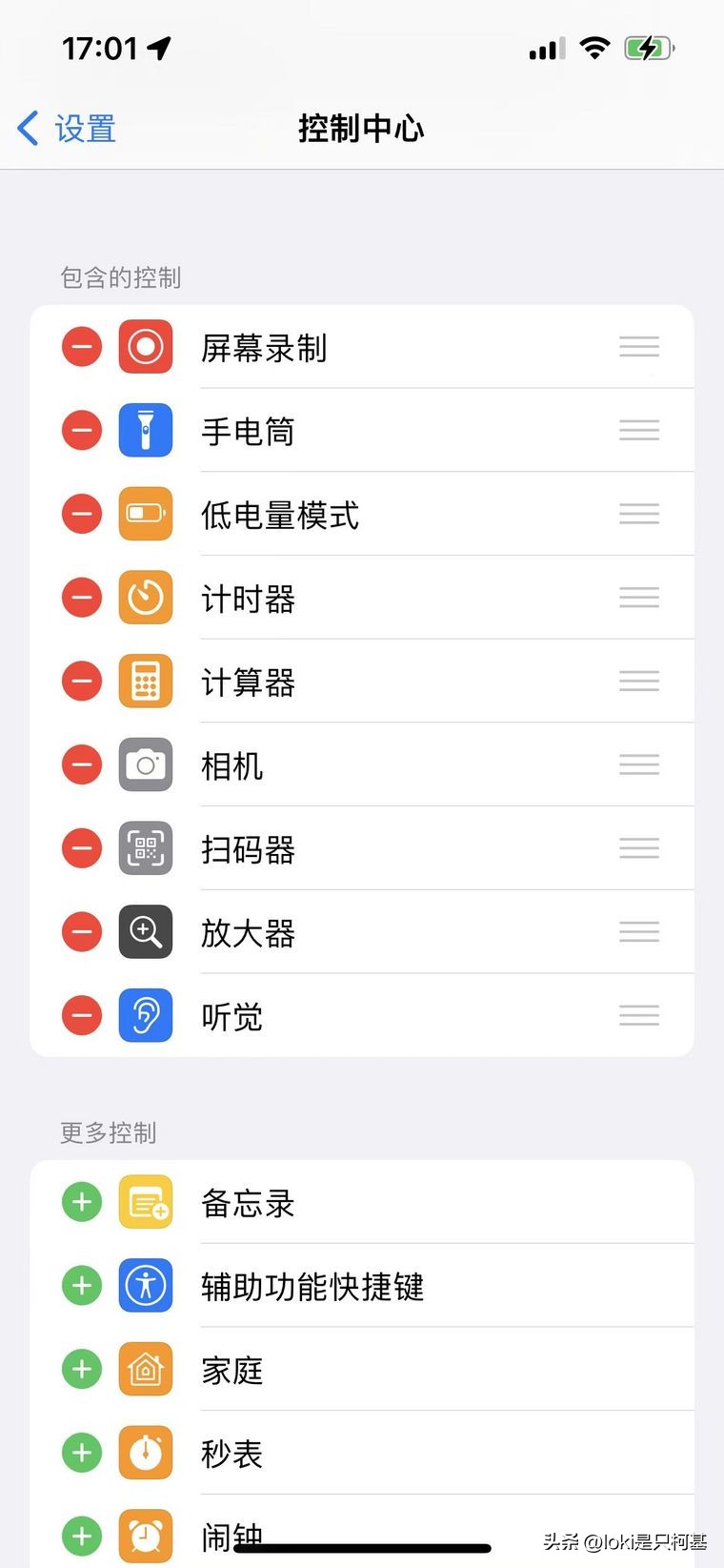Grab the reorder handle for 手电筒
724x1568 pixels.
click(638, 430)
